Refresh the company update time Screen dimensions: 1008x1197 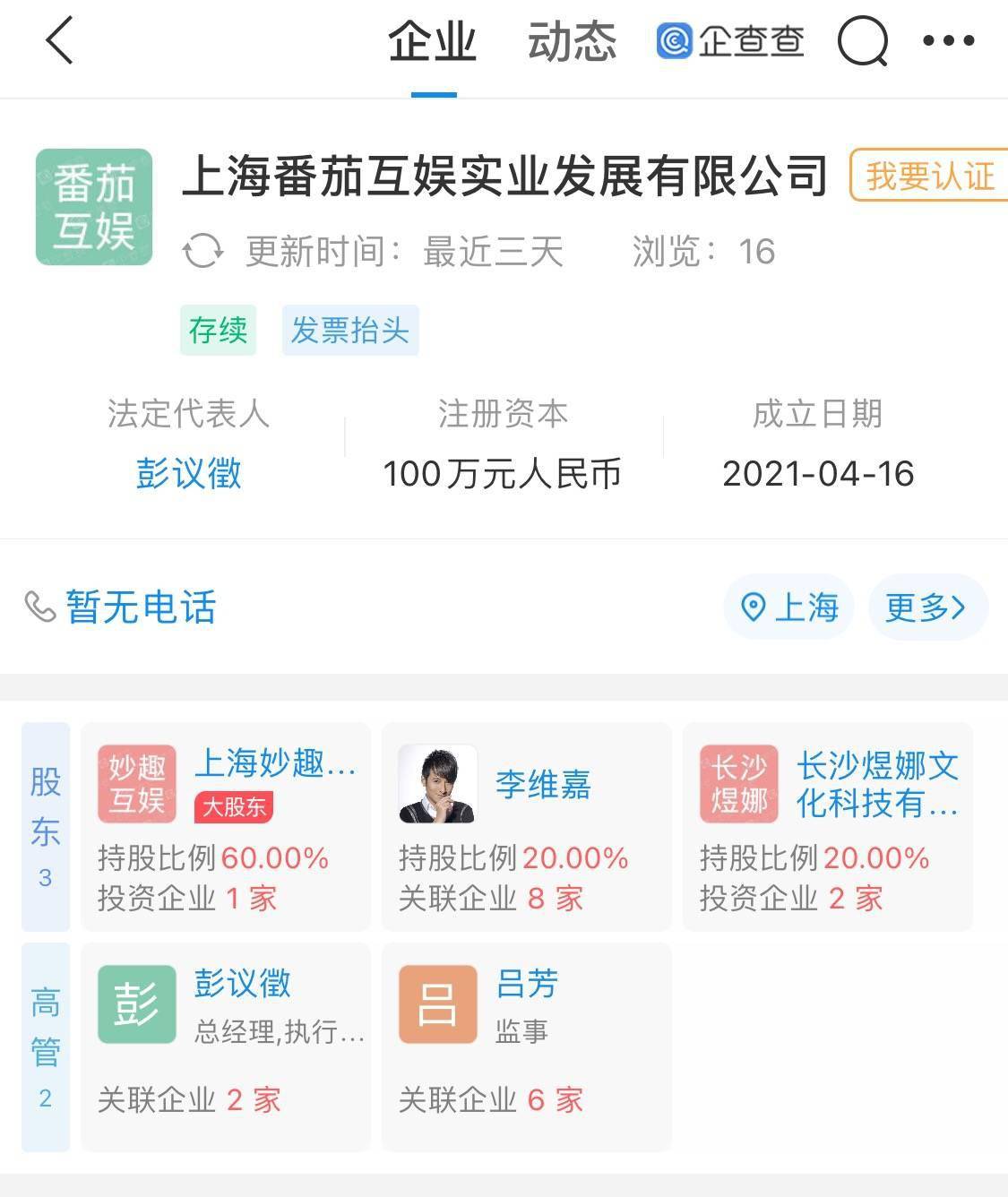pos(203,251)
